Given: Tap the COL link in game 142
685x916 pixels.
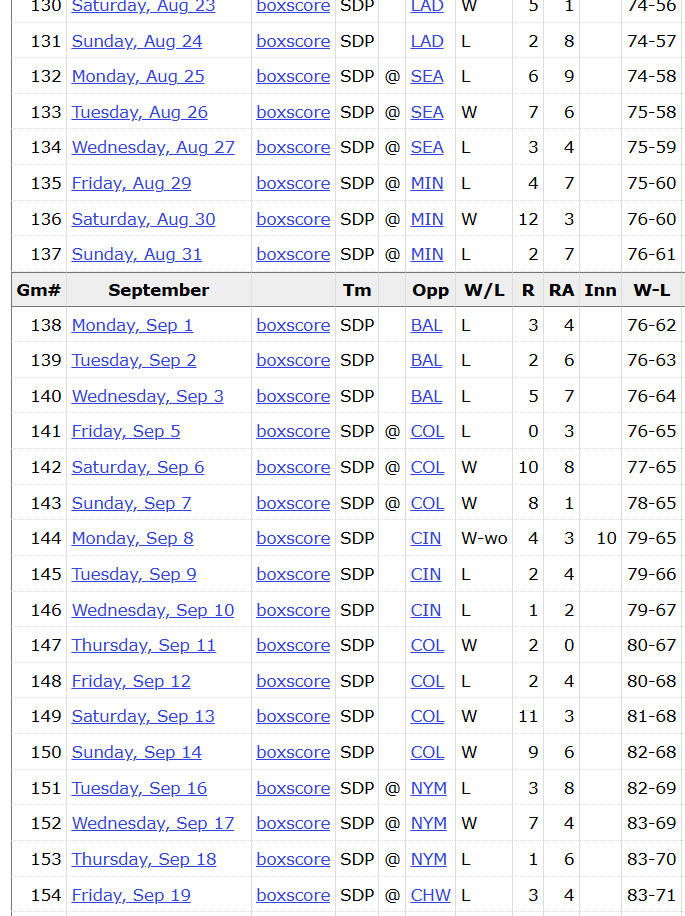Looking at the screenshot, I should 427,467.
